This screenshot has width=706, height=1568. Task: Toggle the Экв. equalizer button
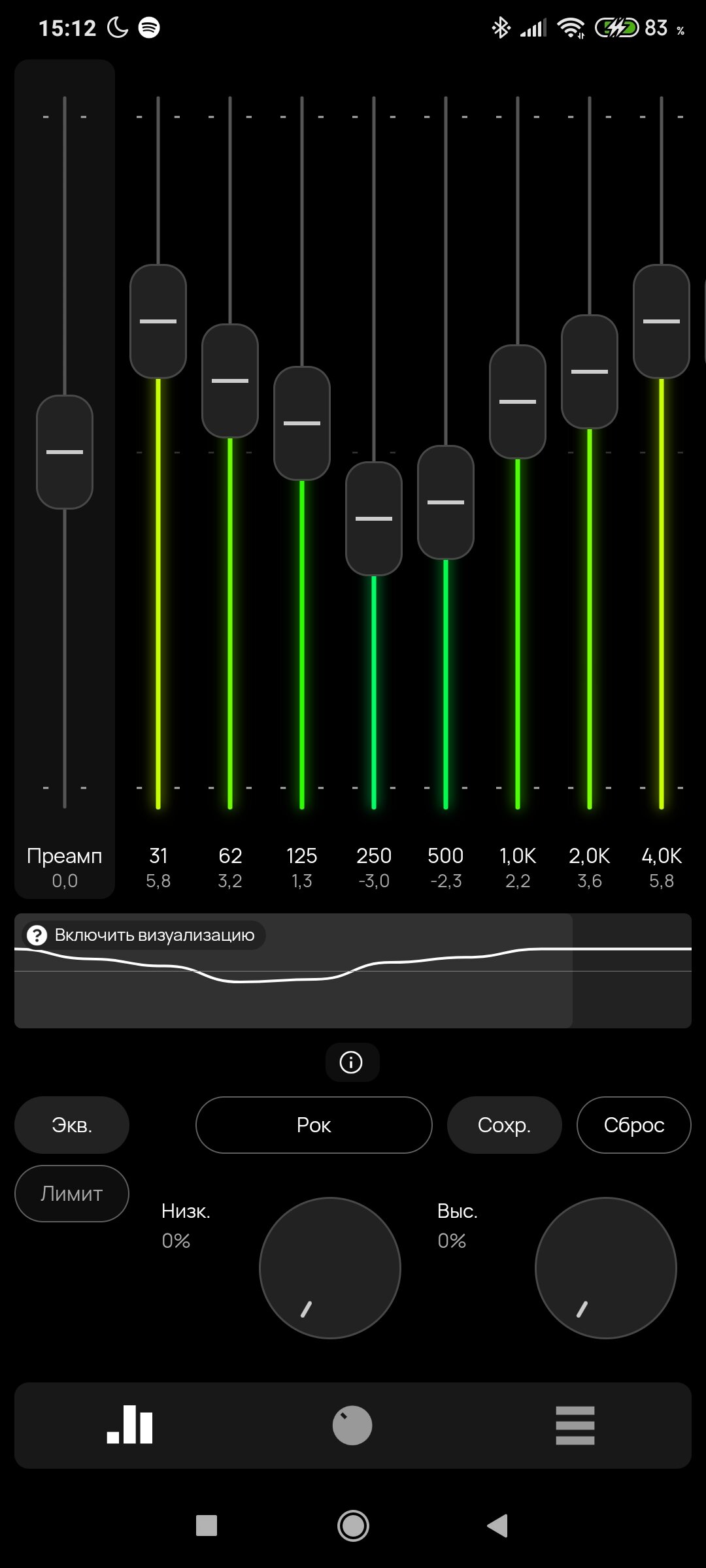pos(72,1125)
